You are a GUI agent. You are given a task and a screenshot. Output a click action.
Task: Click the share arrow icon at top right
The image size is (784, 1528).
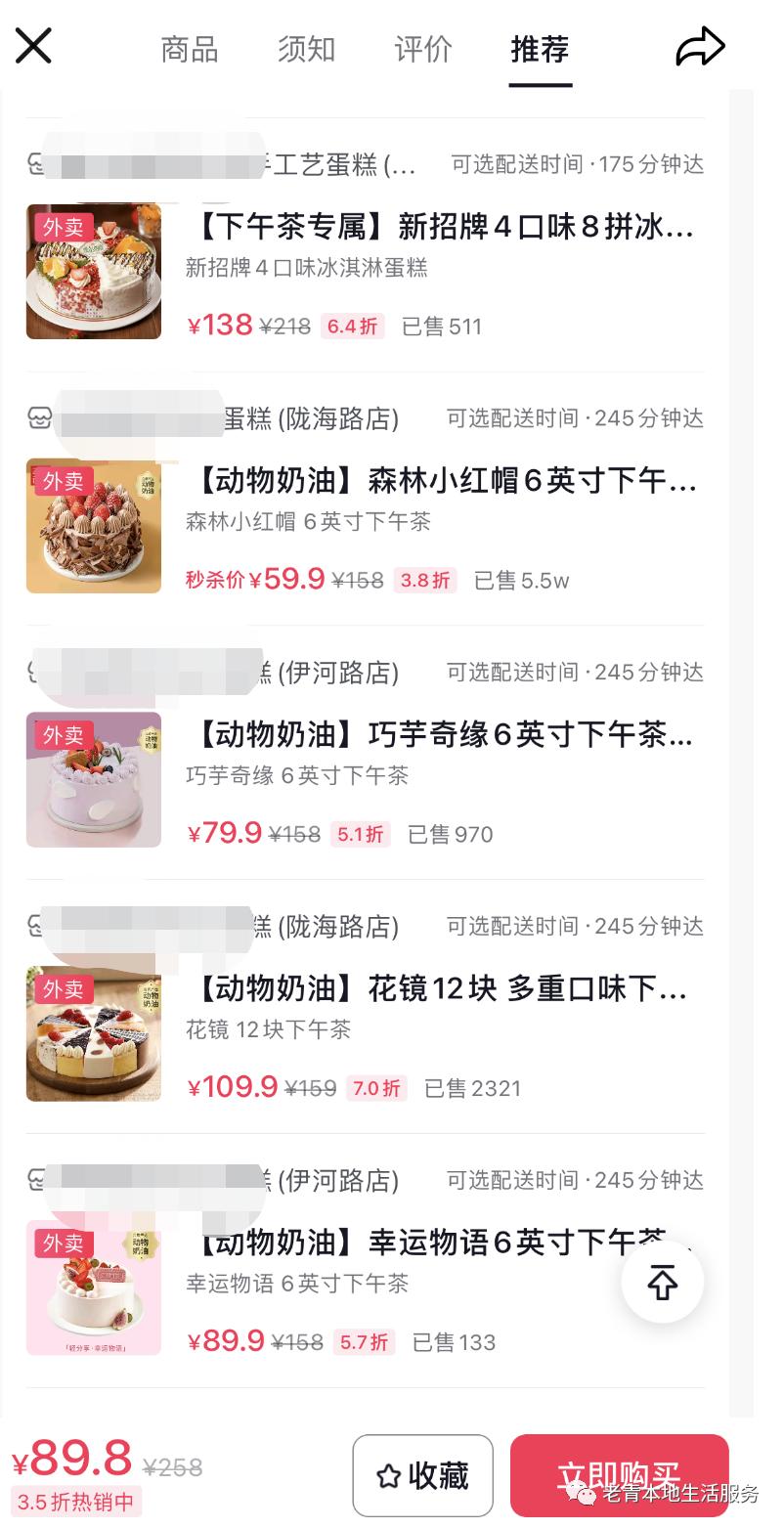(x=700, y=45)
